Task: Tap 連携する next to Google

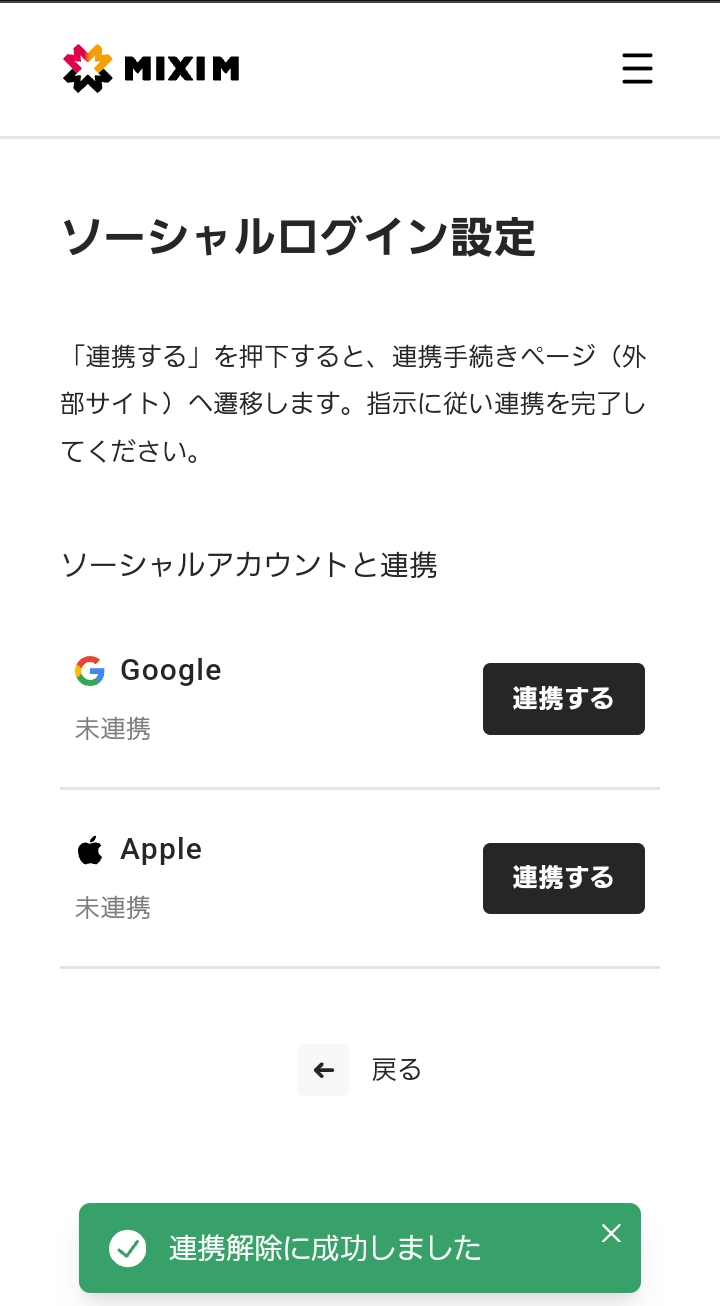Action: pos(564,699)
